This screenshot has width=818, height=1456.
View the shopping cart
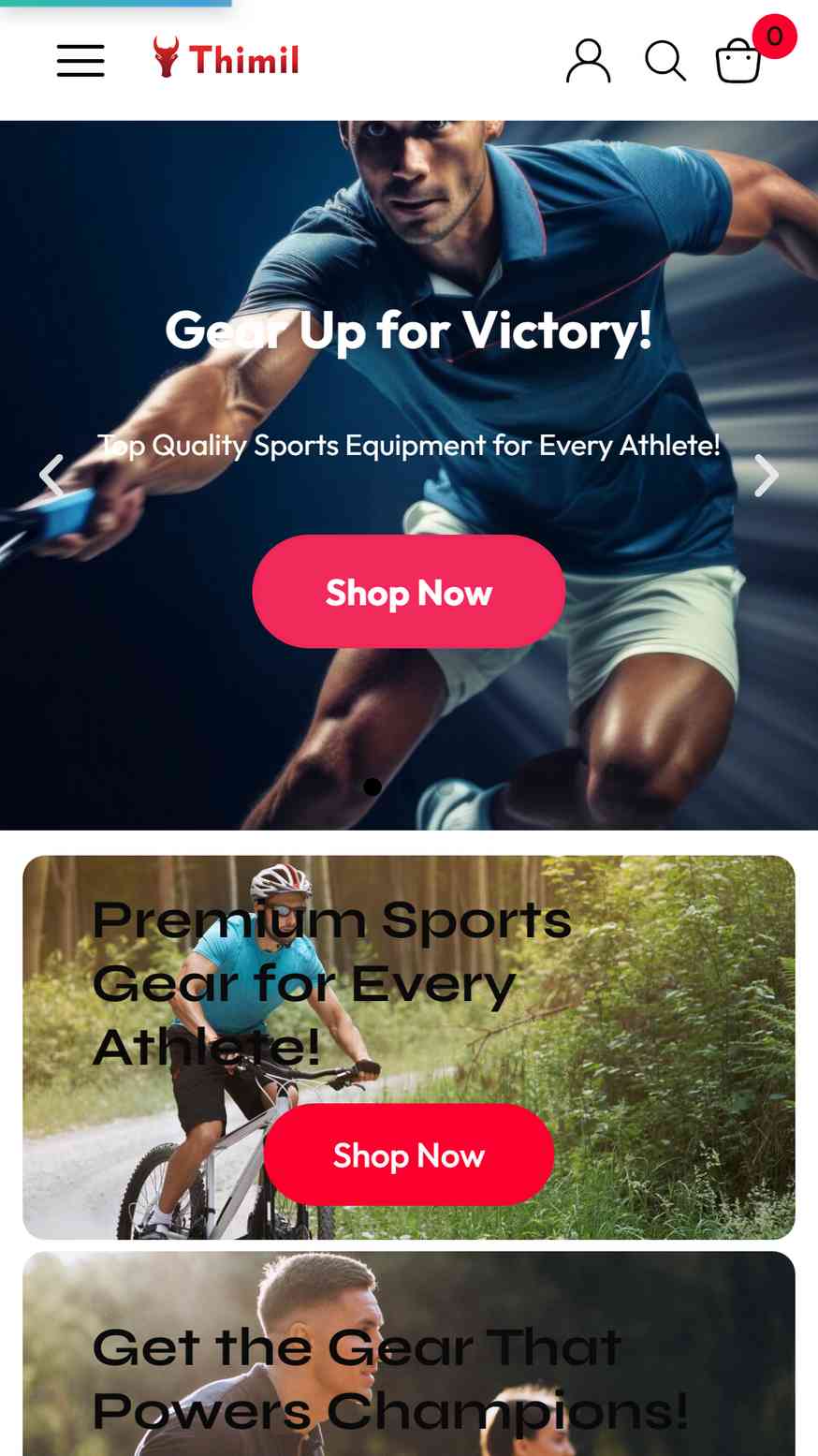click(x=738, y=61)
